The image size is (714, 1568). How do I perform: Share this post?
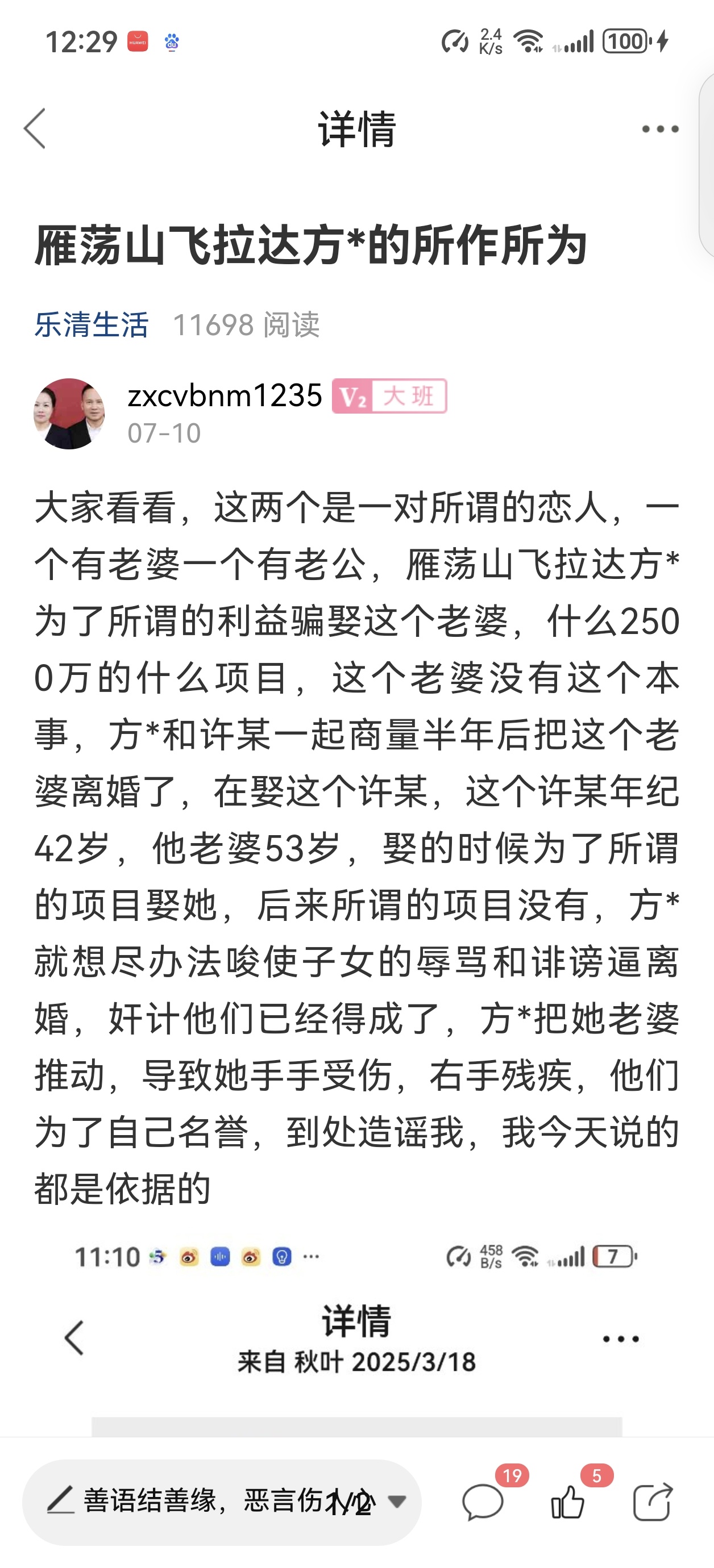click(x=652, y=1501)
